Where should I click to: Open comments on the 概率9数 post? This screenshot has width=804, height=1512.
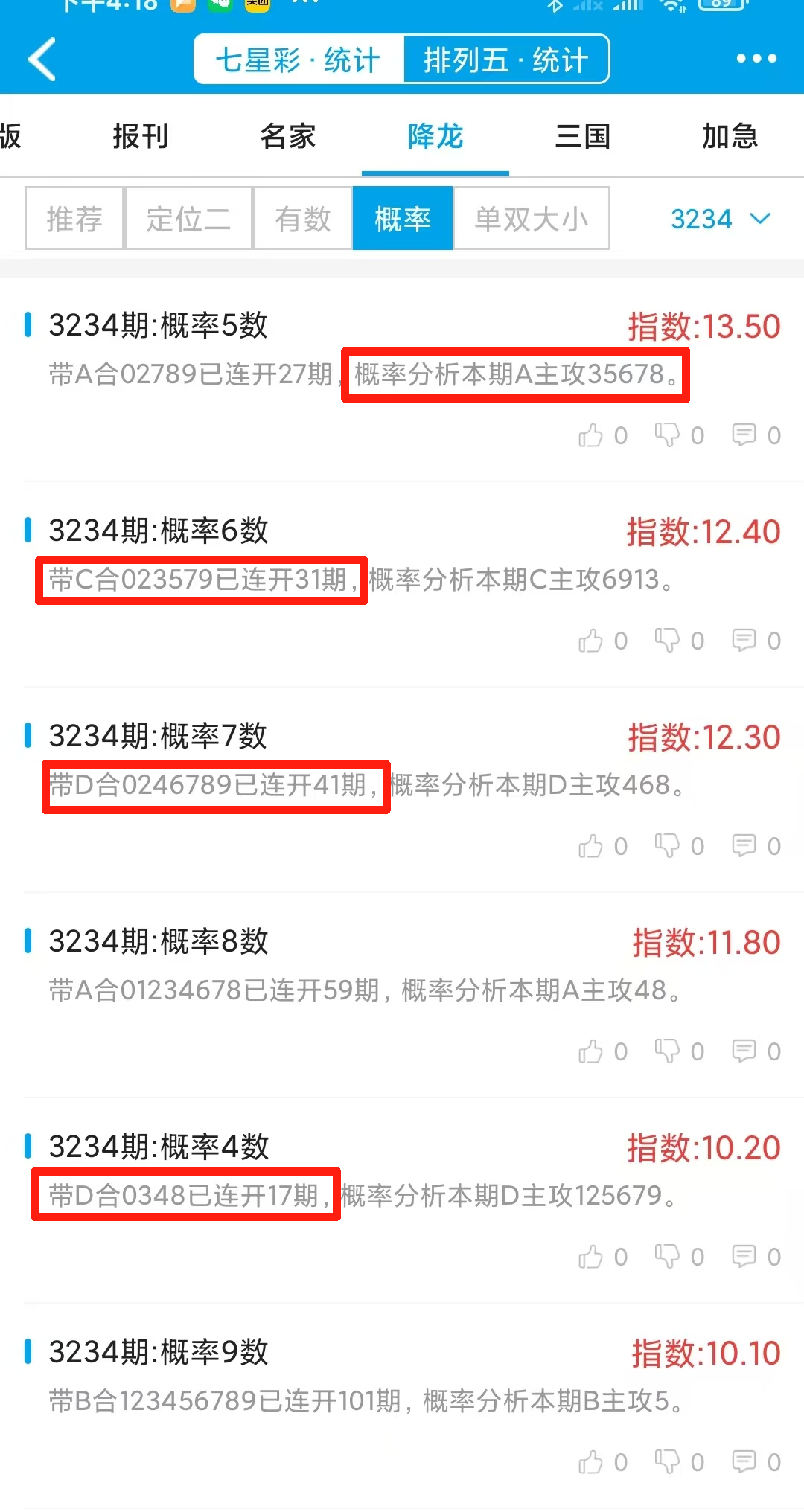pyautogui.click(x=743, y=1461)
